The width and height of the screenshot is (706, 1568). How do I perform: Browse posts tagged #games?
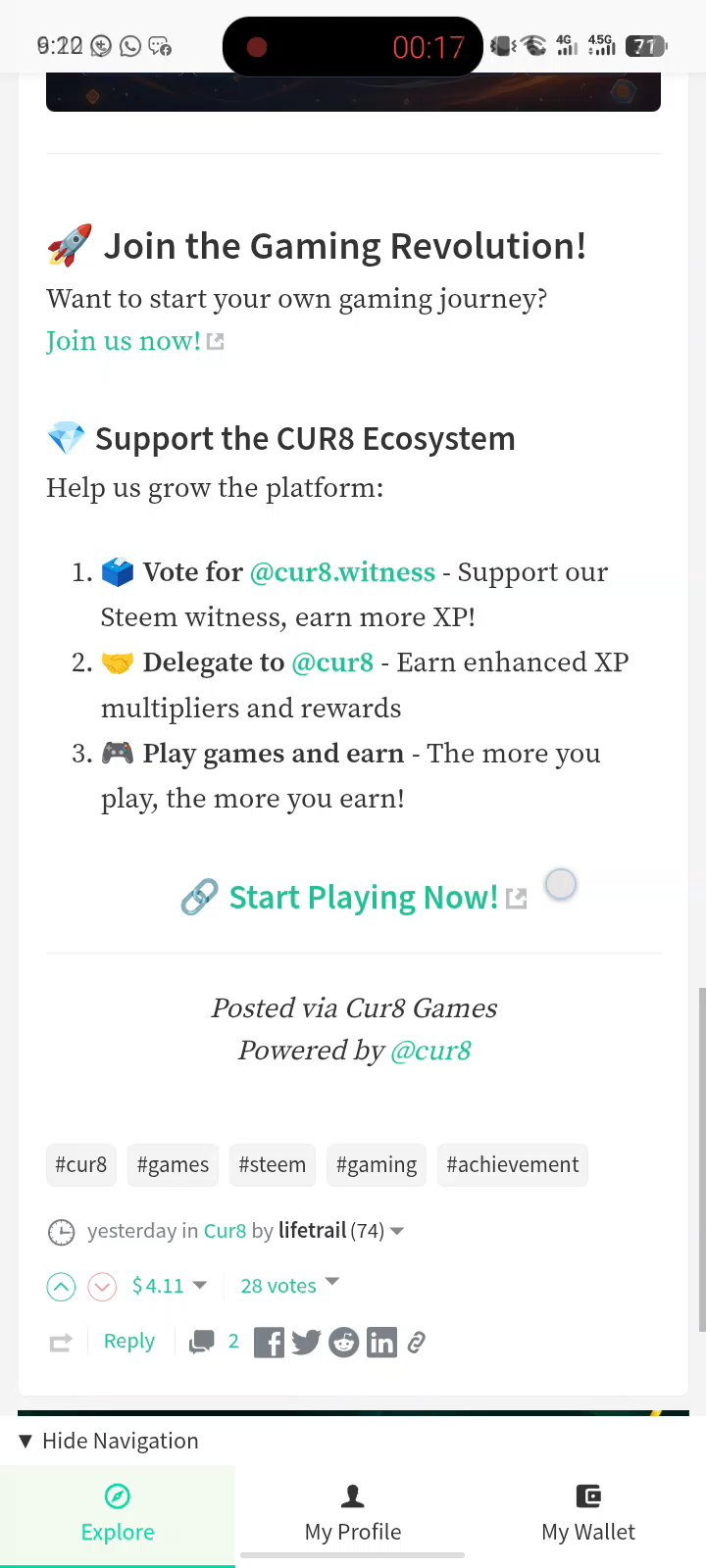pos(173,1165)
